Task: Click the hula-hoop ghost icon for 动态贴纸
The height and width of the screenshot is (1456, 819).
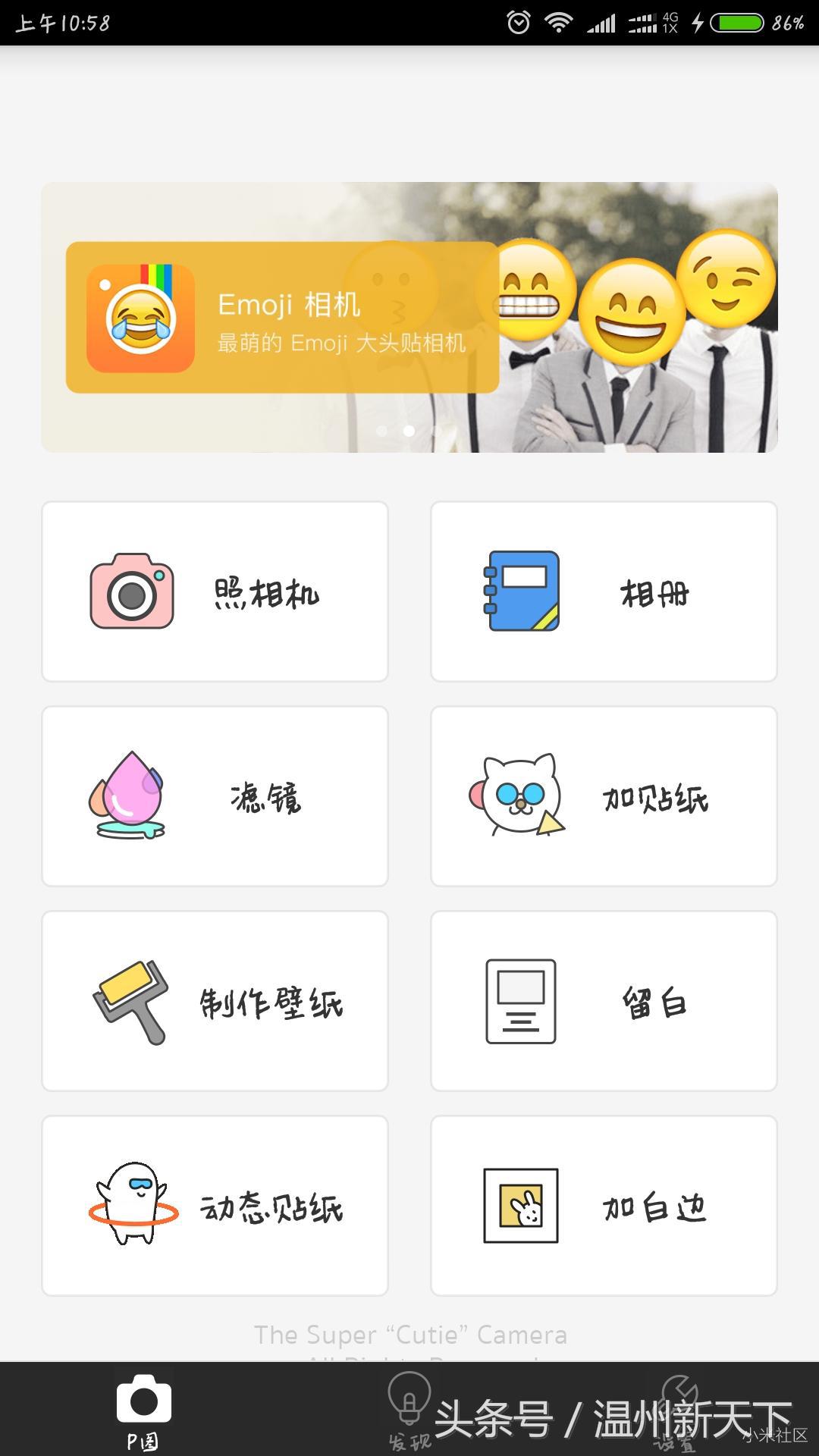Action: coord(133,1204)
